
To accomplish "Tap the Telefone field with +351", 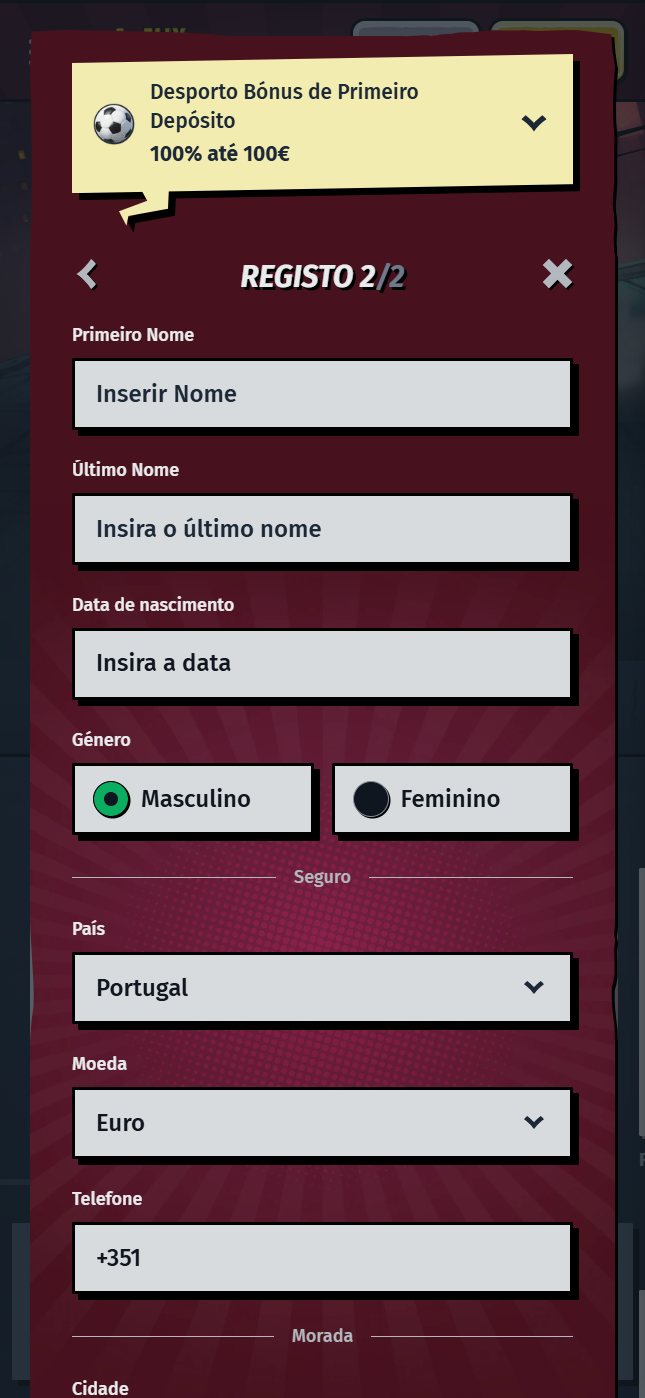I will click(321, 1258).
